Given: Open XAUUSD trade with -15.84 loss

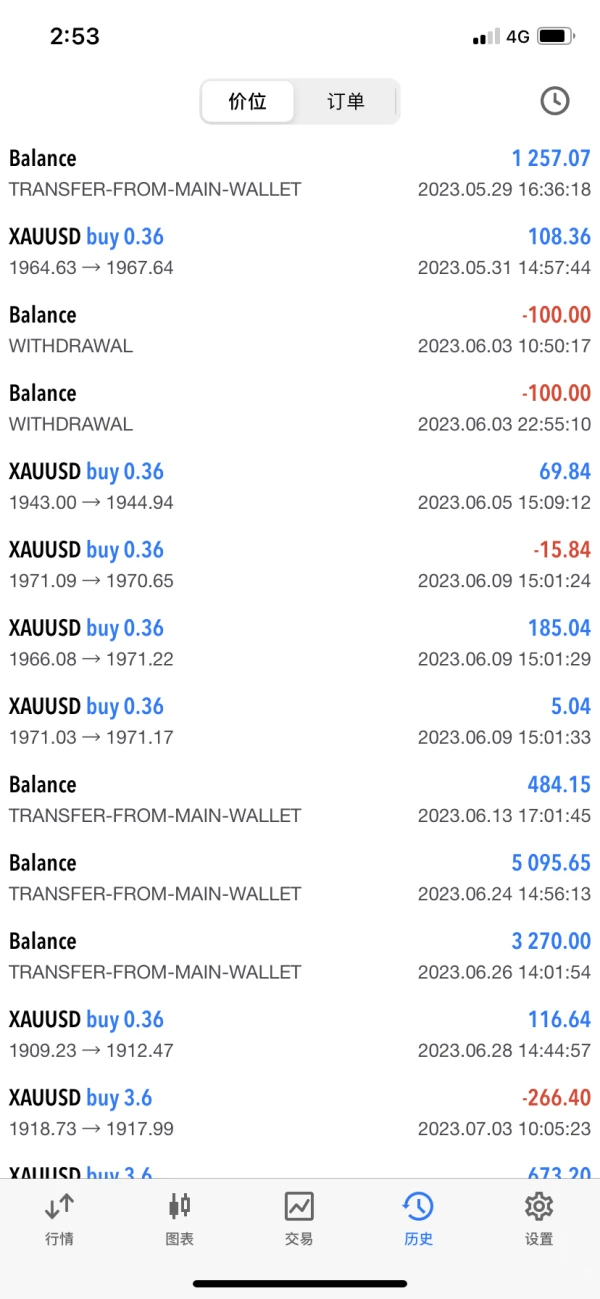Looking at the screenshot, I should pos(300,564).
